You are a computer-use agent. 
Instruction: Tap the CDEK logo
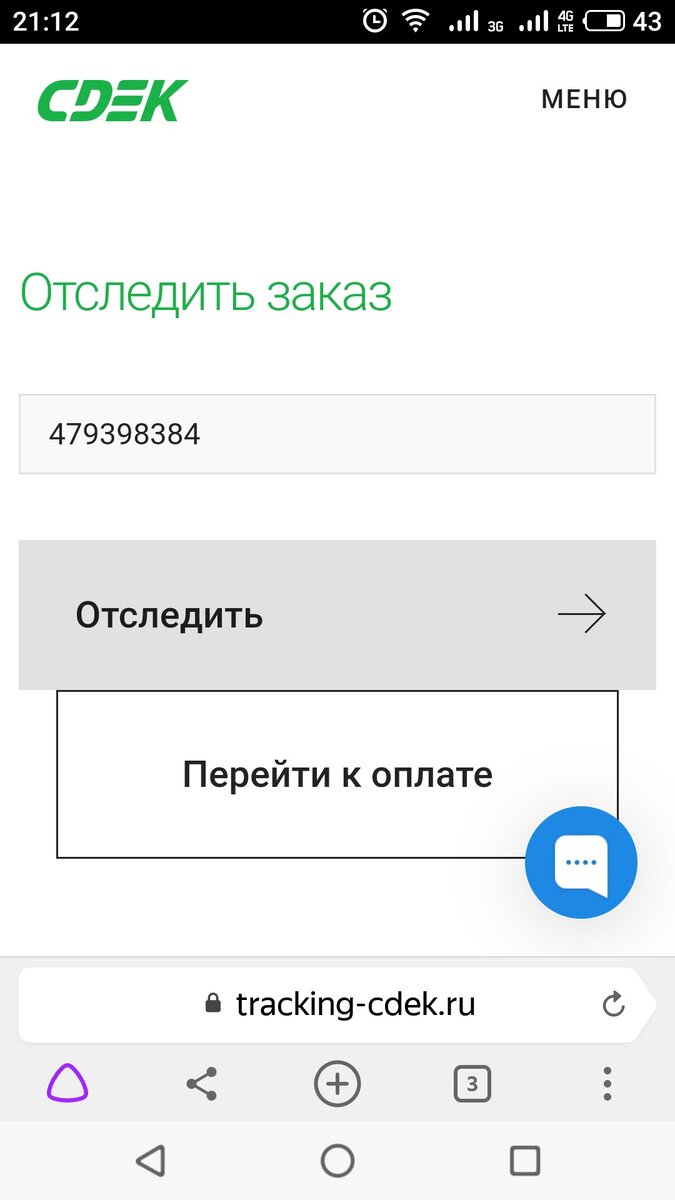[112, 100]
